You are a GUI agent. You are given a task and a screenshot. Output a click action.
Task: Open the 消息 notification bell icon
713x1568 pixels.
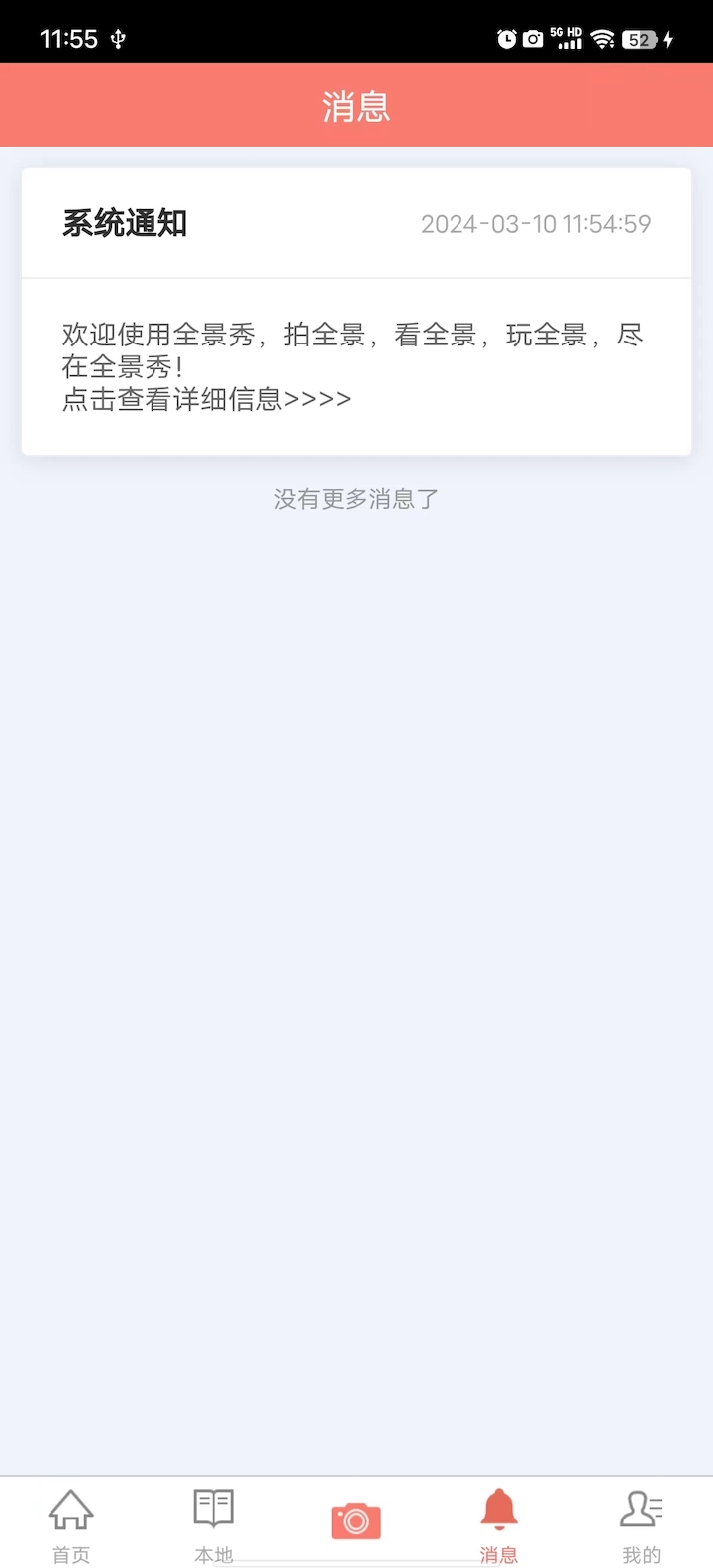499,1511
